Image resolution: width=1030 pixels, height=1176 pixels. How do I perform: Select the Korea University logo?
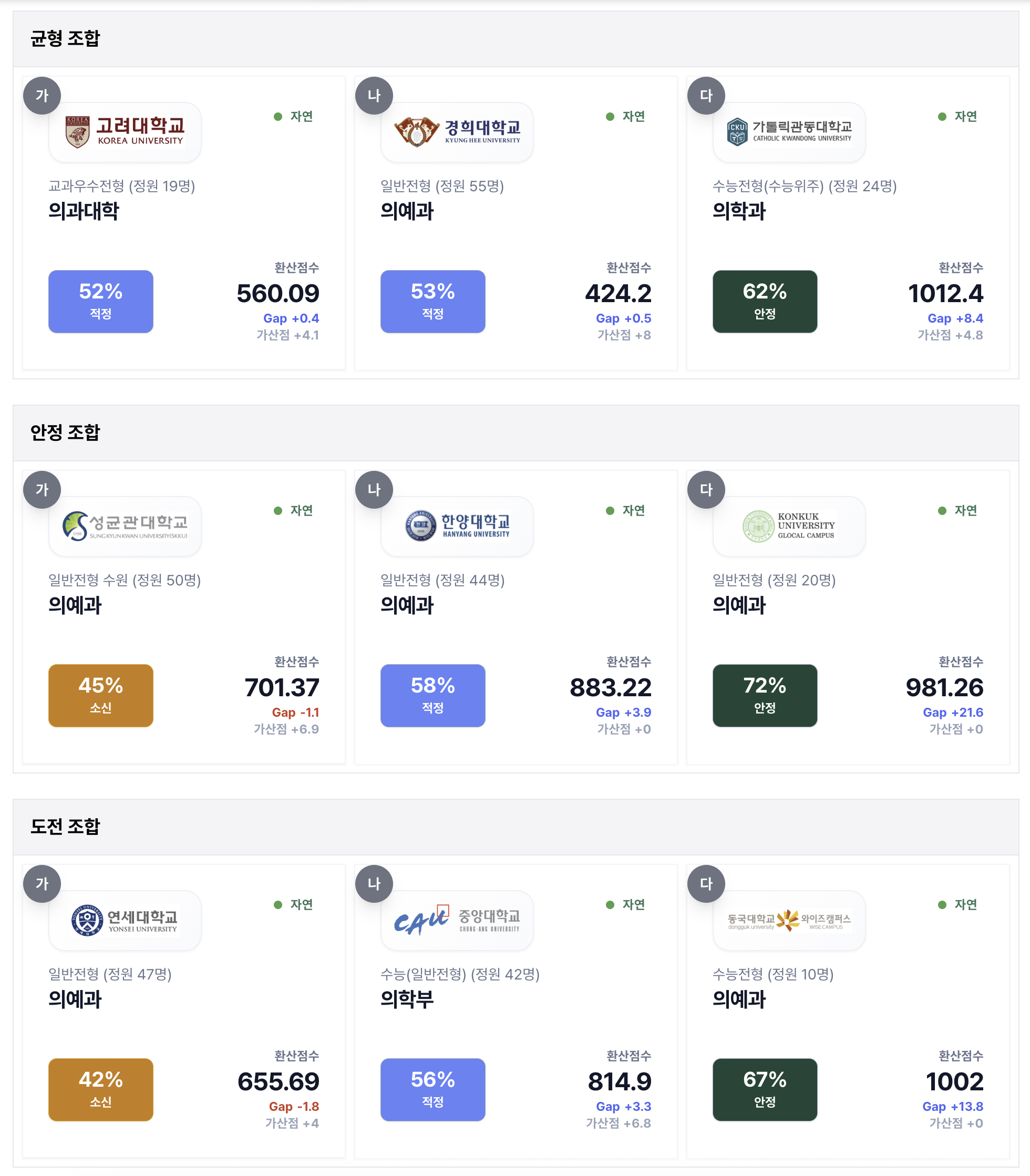pyautogui.click(x=124, y=131)
